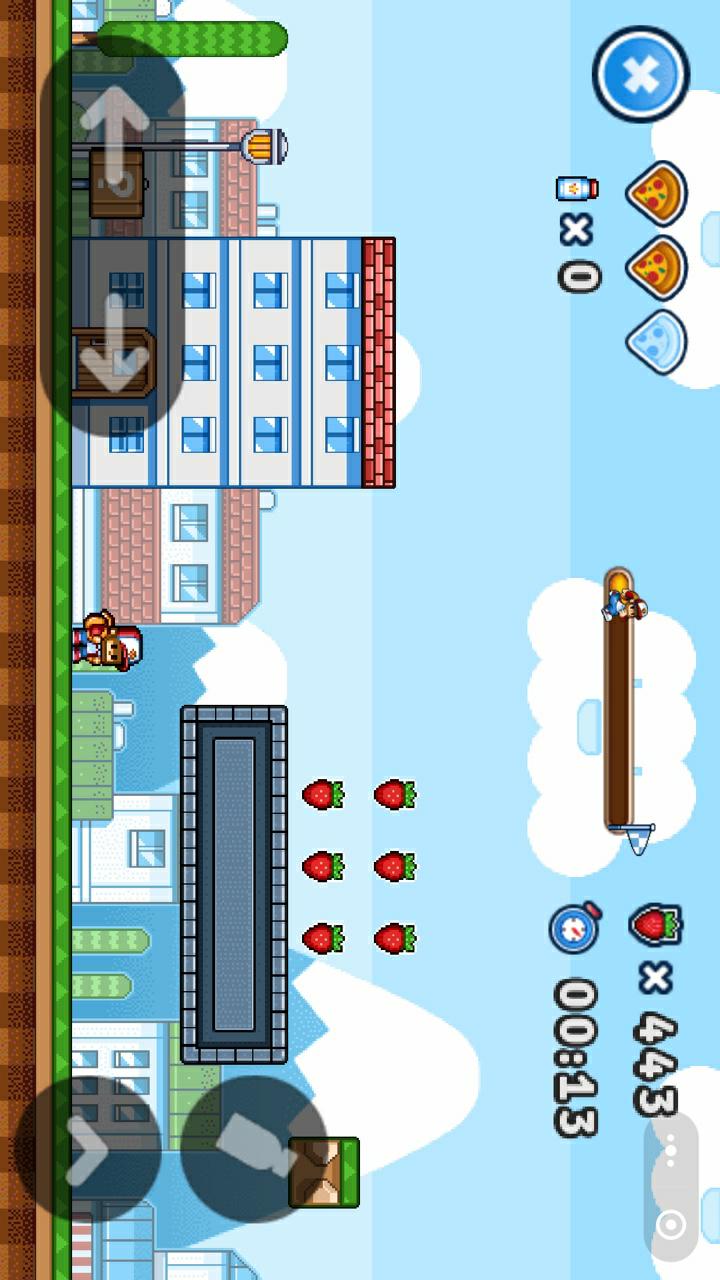Image resolution: width=720 pixels, height=1280 pixels.
Task: Open the three-dot mini program menu
Action: point(670,1150)
